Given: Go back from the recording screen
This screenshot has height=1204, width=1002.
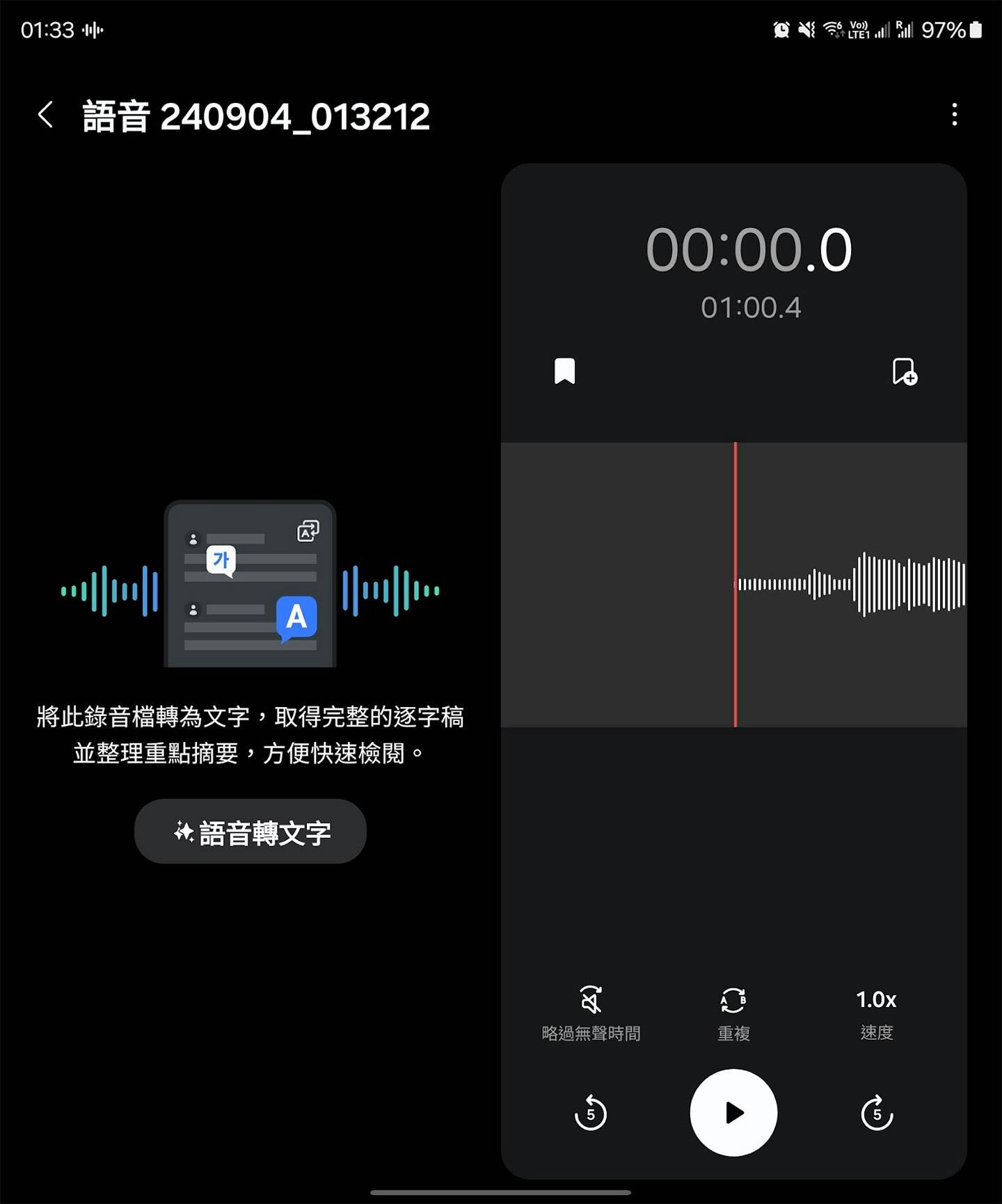Looking at the screenshot, I should (46, 115).
